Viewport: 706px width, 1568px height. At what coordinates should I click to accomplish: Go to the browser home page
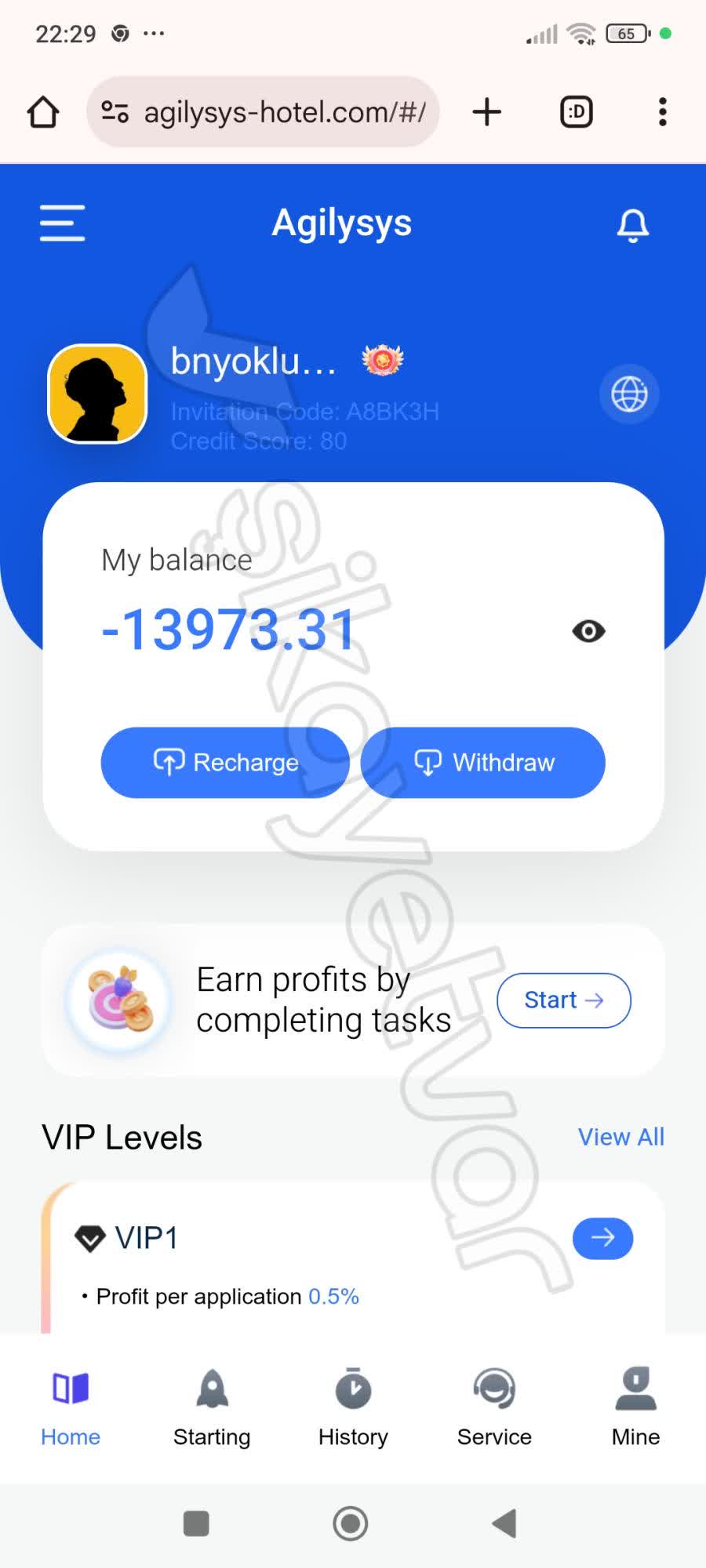tap(43, 112)
